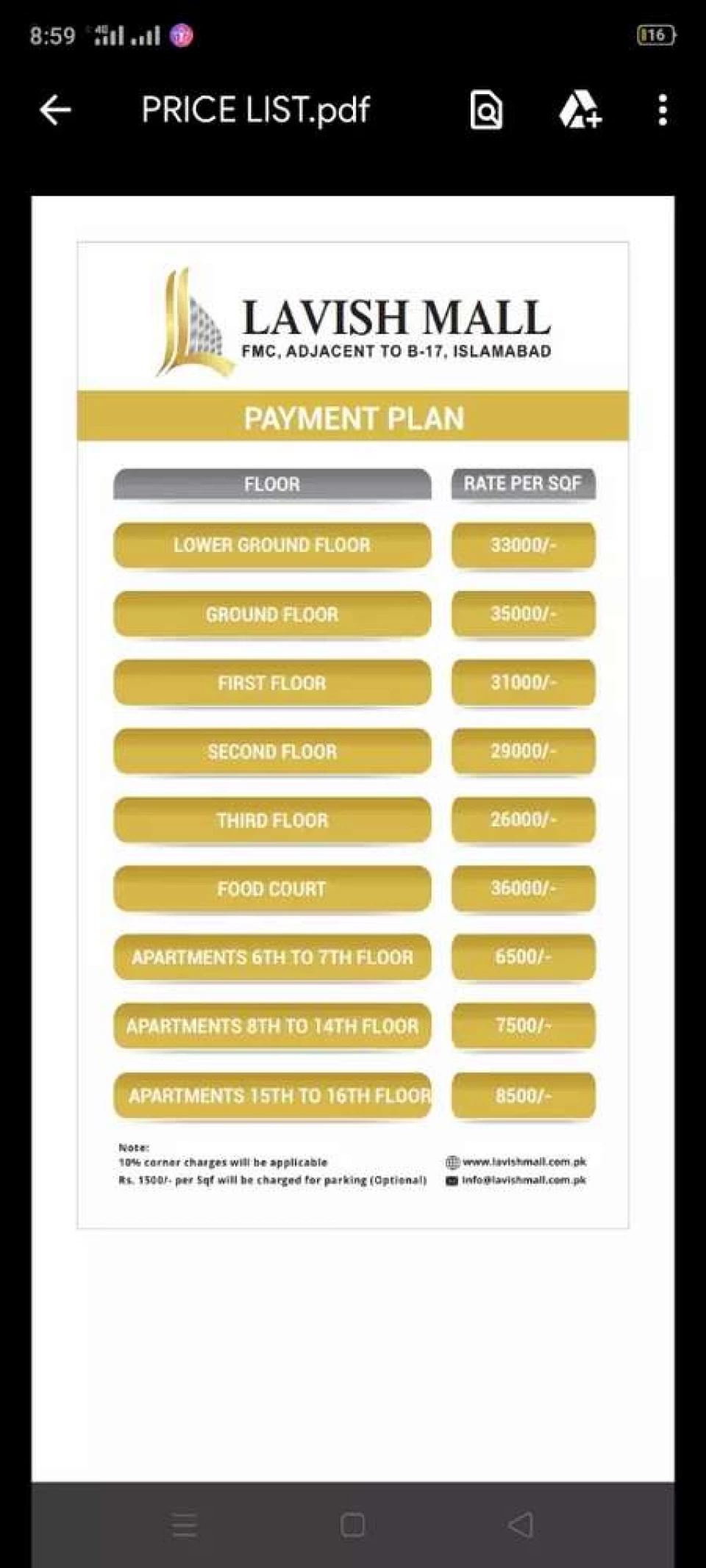706x1568 pixels.
Task: Go back from PRICE LIST.pdf
Action: [x=55, y=110]
